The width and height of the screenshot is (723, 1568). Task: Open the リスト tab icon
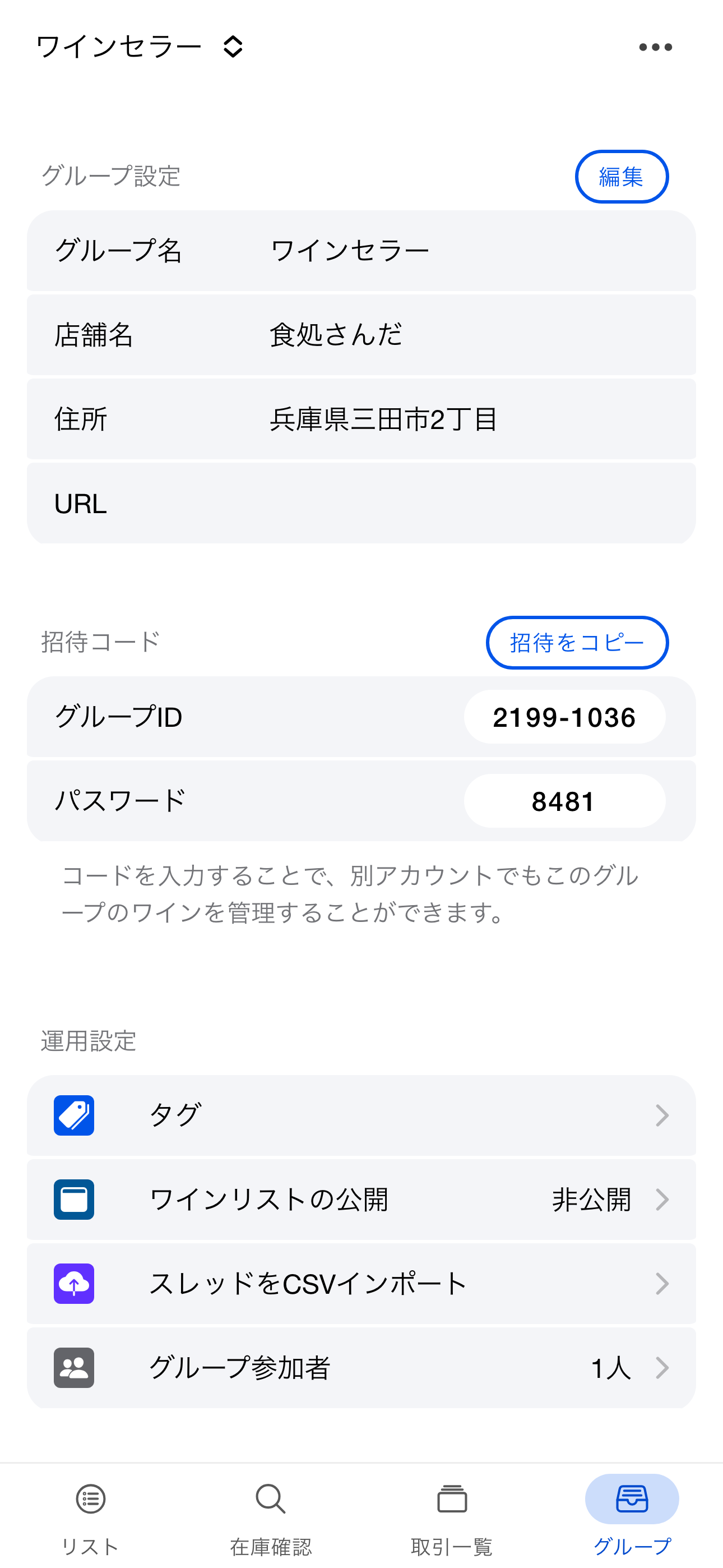[89, 1499]
